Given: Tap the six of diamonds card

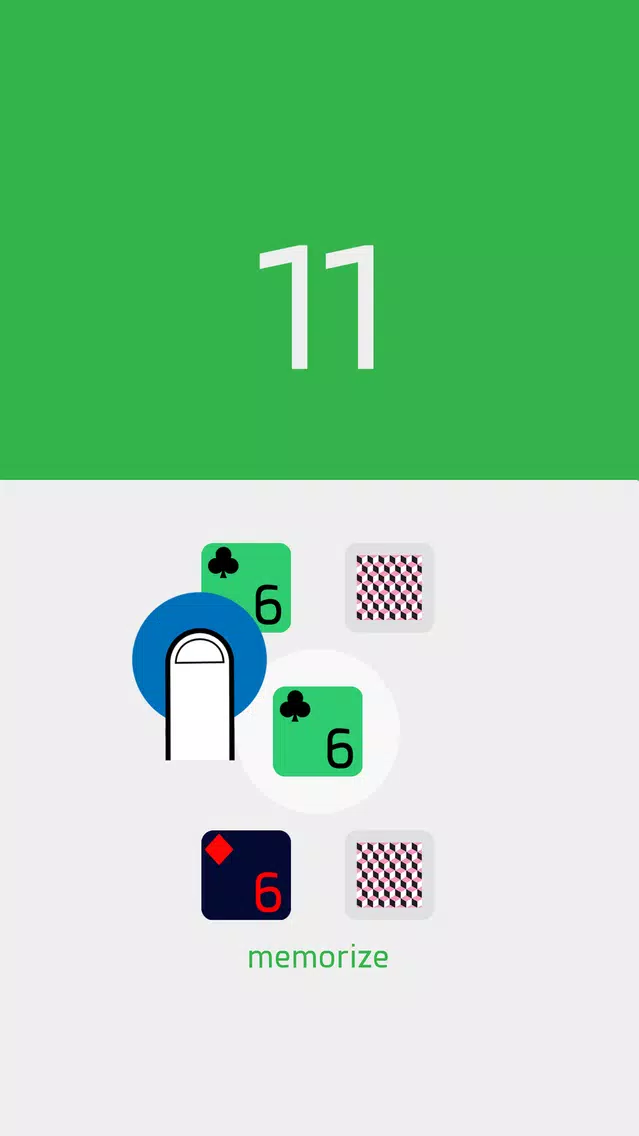Looking at the screenshot, I should (x=246, y=875).
